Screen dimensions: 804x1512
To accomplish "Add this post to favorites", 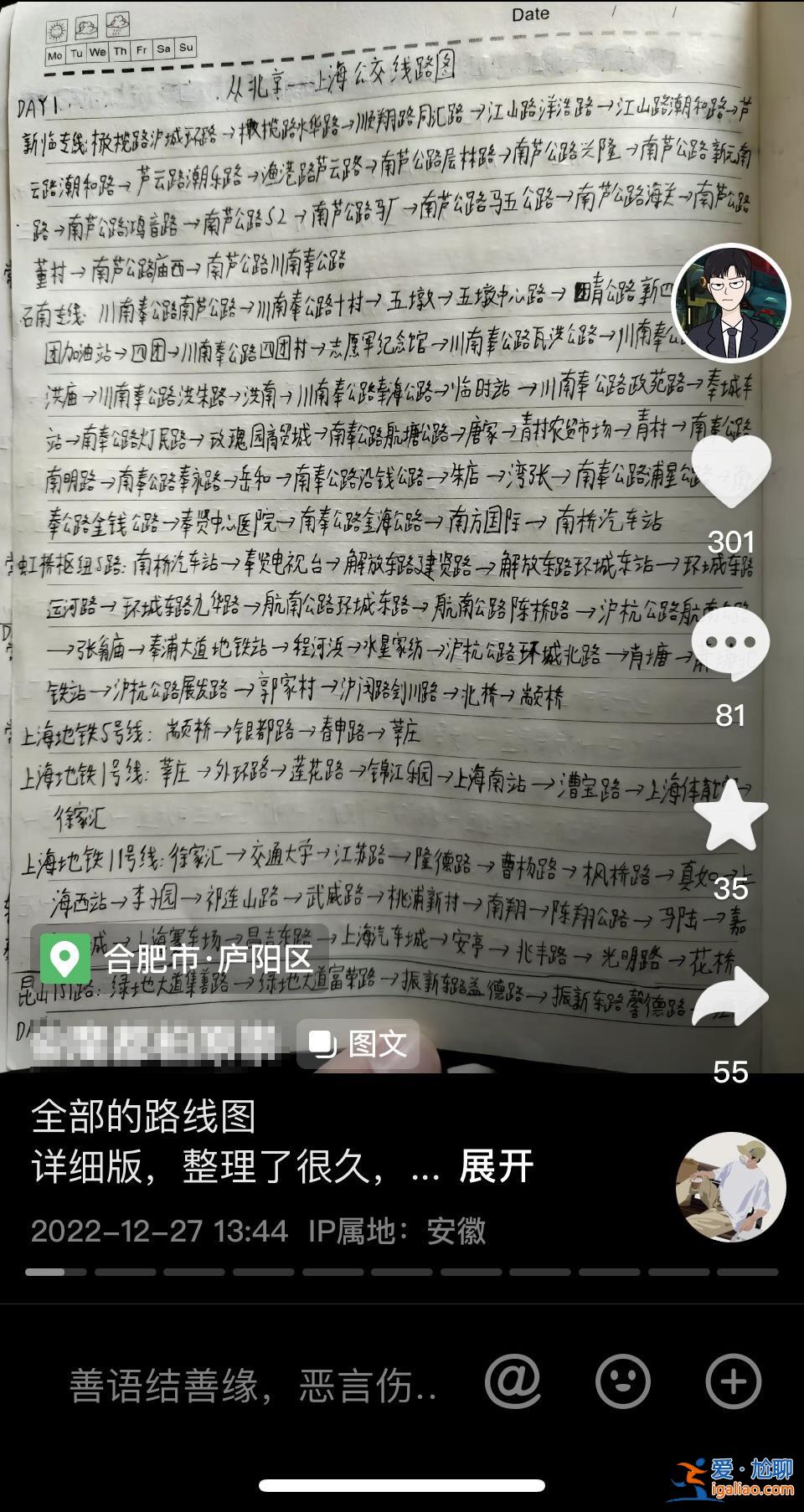I will tap(731, 816).
